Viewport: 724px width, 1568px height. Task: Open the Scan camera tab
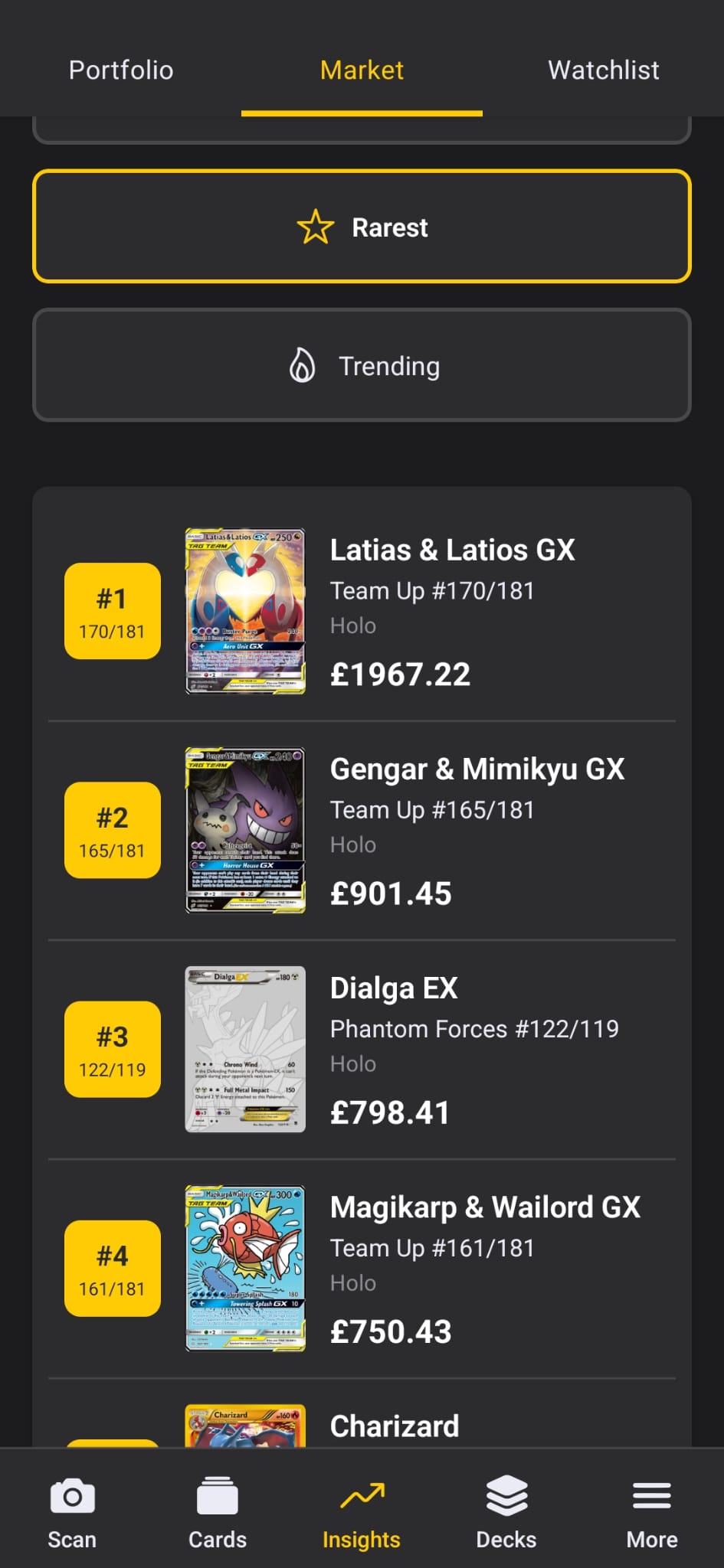[72, 1513]
